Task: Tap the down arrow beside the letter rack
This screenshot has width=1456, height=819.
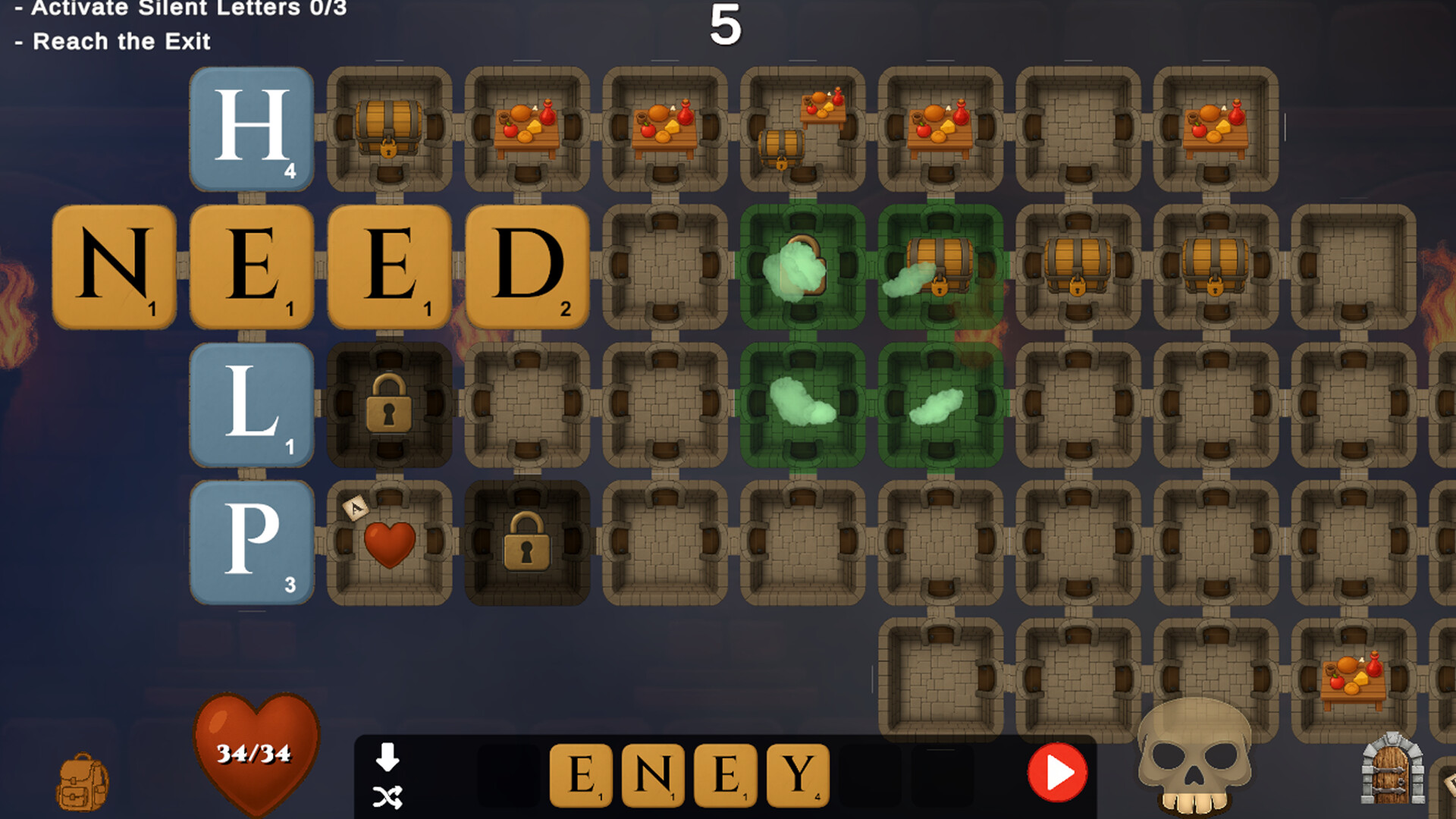Action: 388,757
